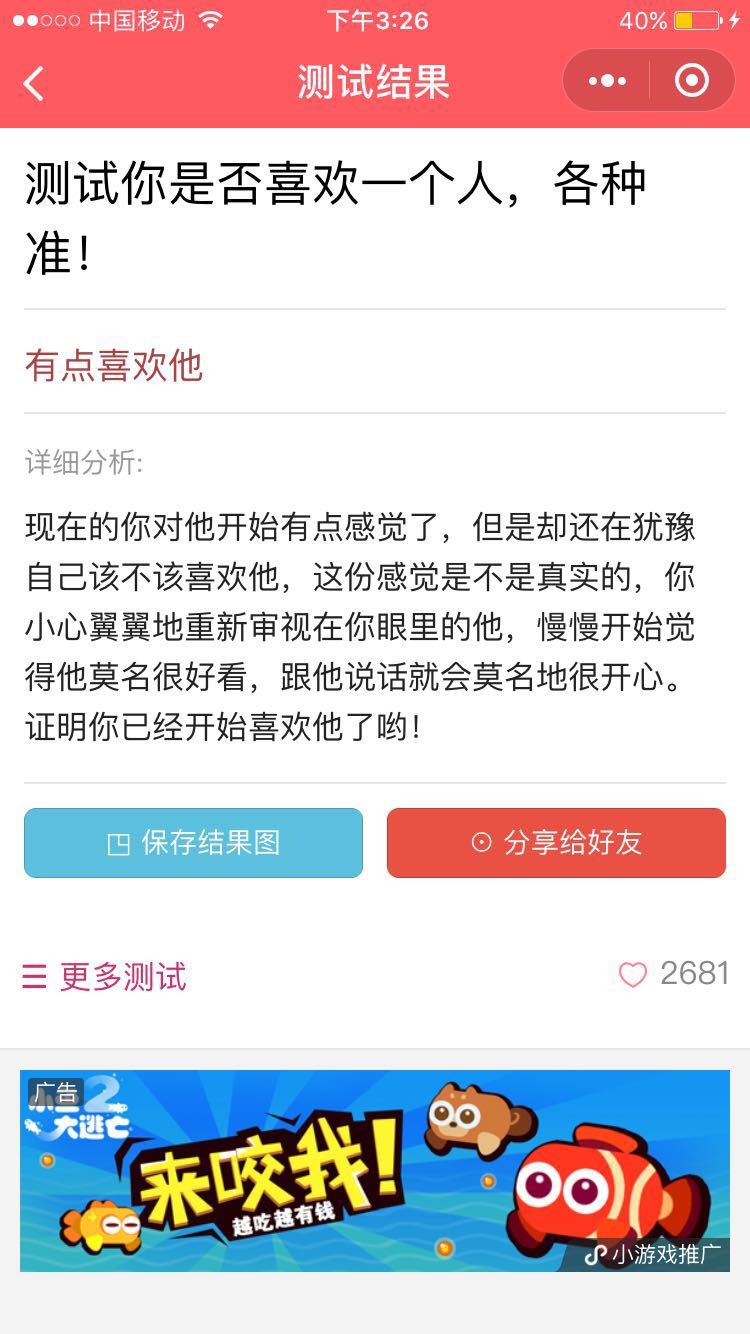The width and height of the screenshot is (750, 1334).
Task: Like this test with the heart icon
Action: pos(633,974)
